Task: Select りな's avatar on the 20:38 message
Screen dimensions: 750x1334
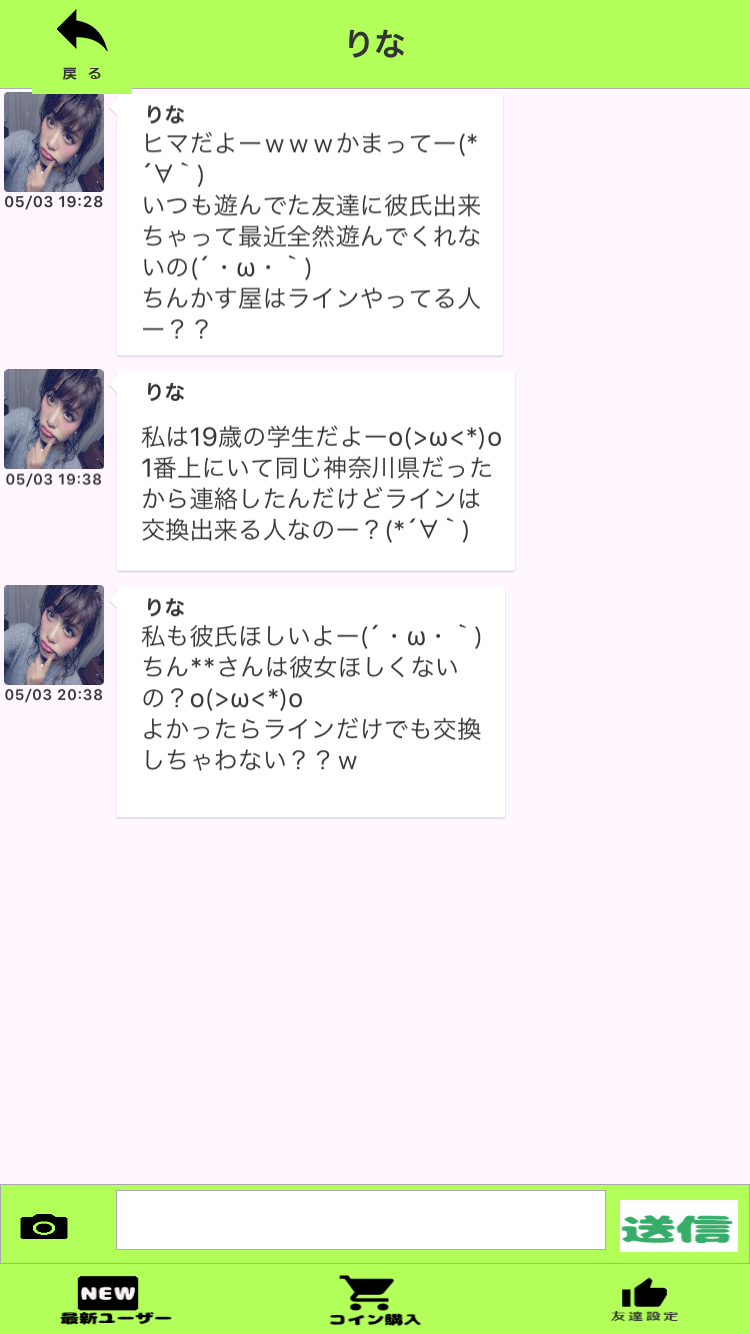Action: click(54, 635)
